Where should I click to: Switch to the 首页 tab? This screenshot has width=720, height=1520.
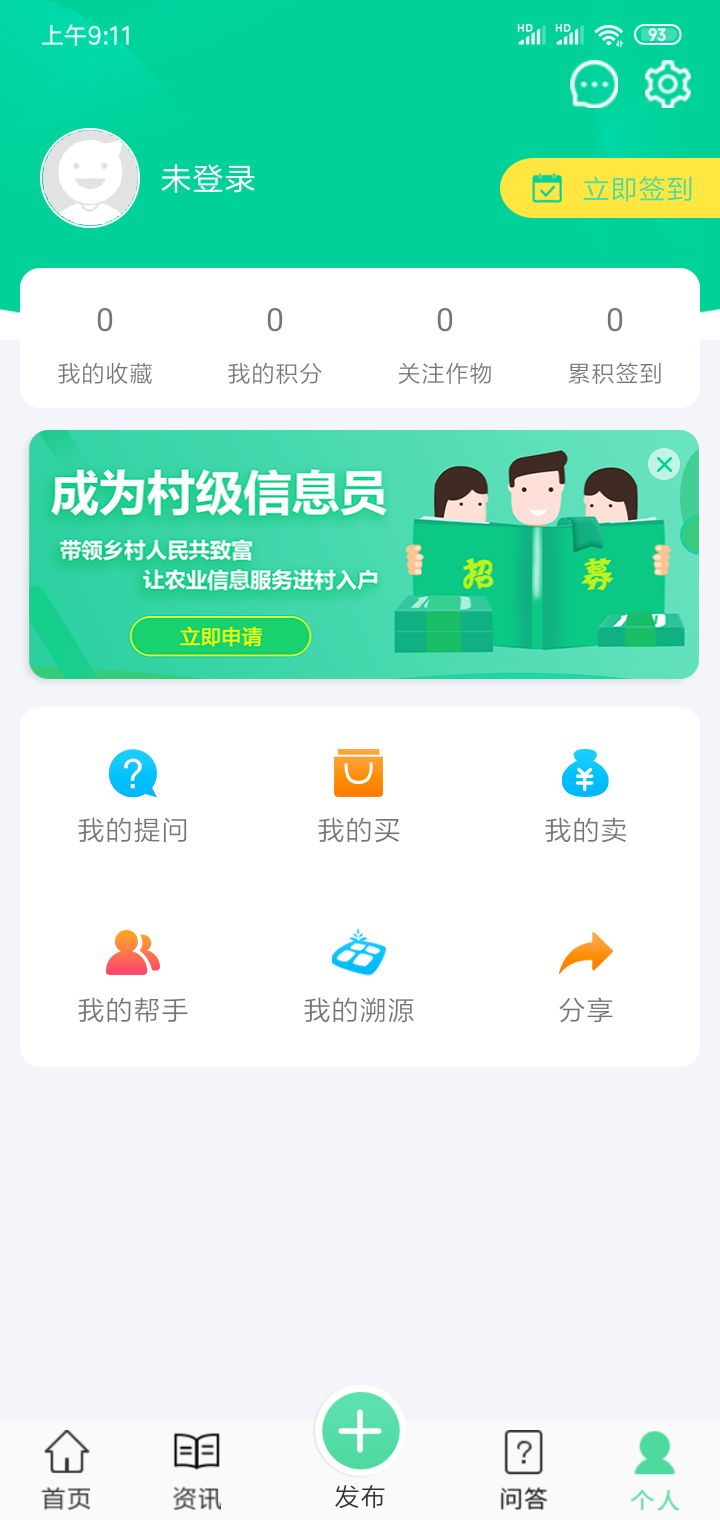pyautogui.click(x=66, y=1470)
